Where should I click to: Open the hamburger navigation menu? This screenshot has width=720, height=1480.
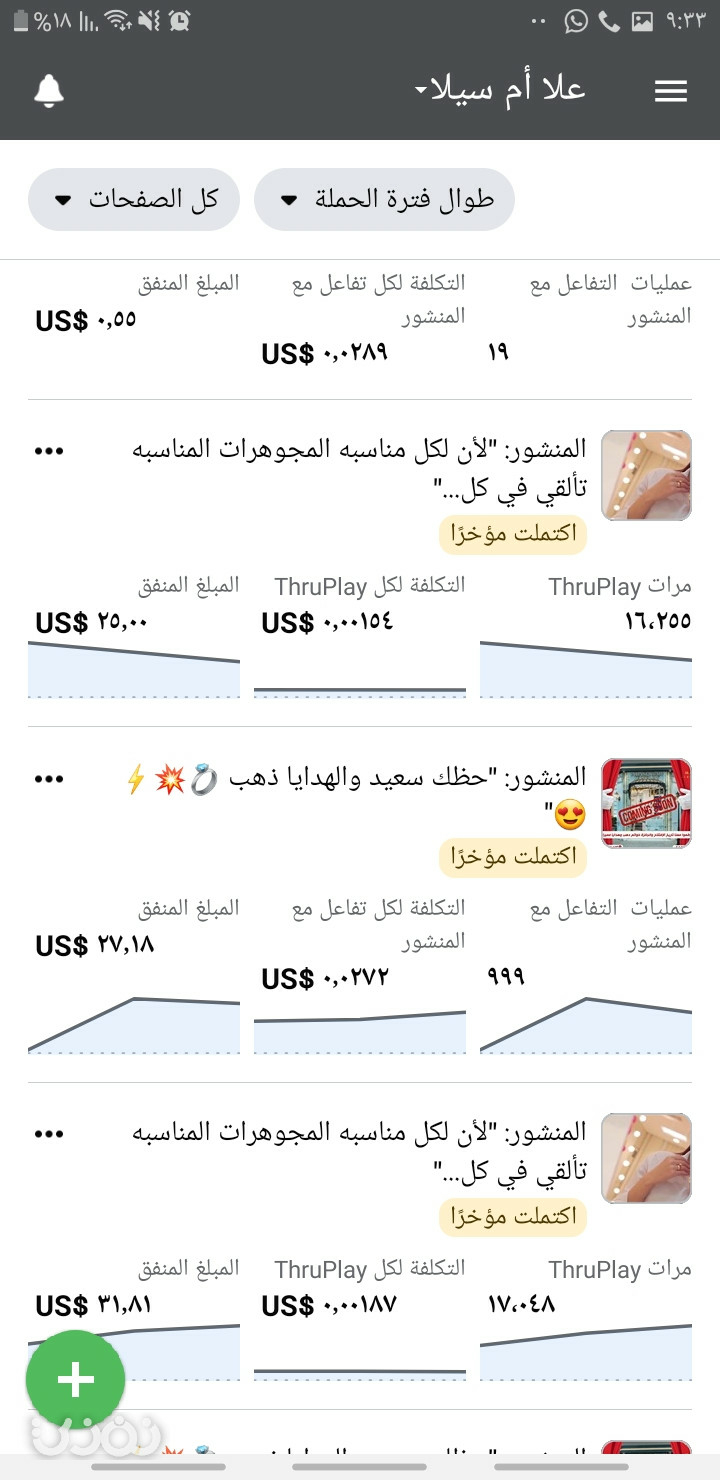[671, 91]
